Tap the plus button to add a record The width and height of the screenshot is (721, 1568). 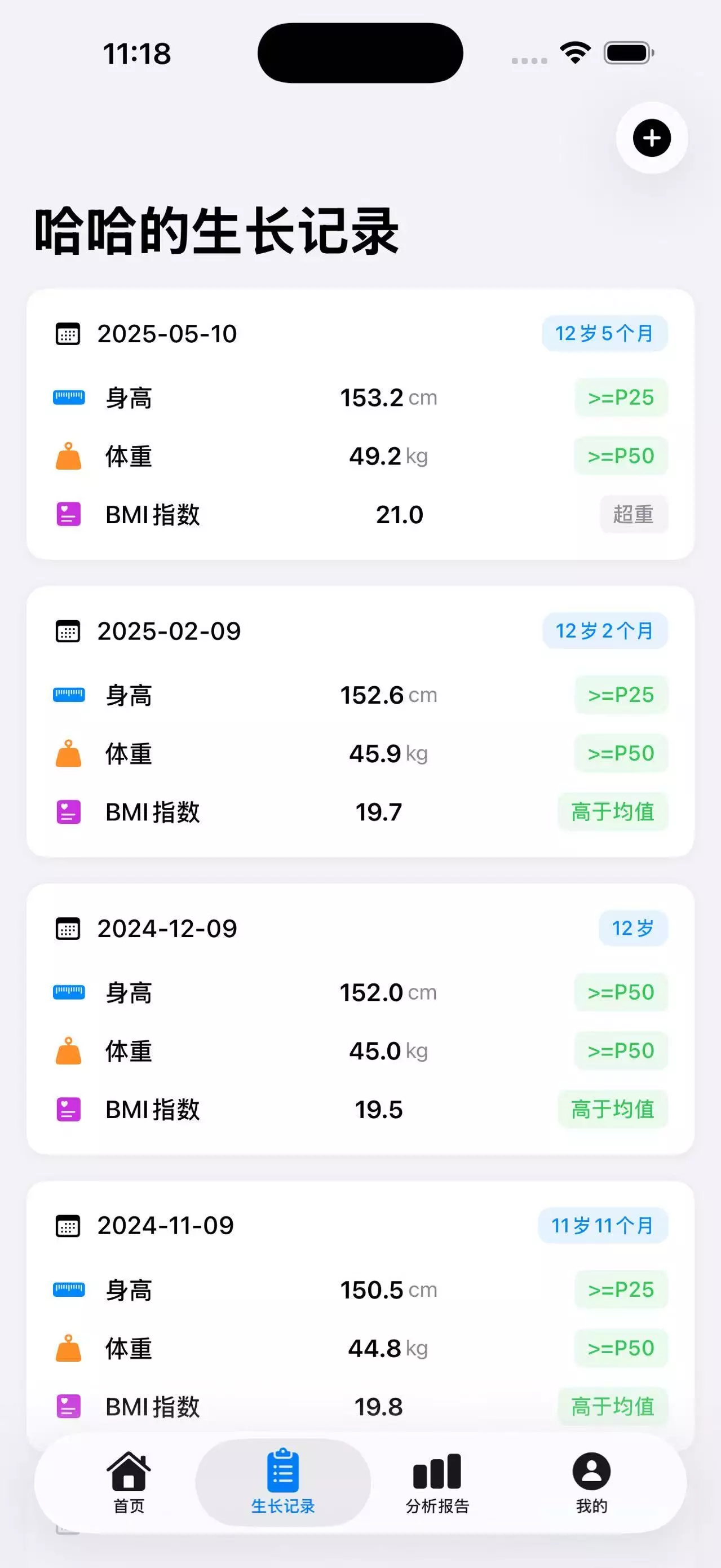[651, 138]
